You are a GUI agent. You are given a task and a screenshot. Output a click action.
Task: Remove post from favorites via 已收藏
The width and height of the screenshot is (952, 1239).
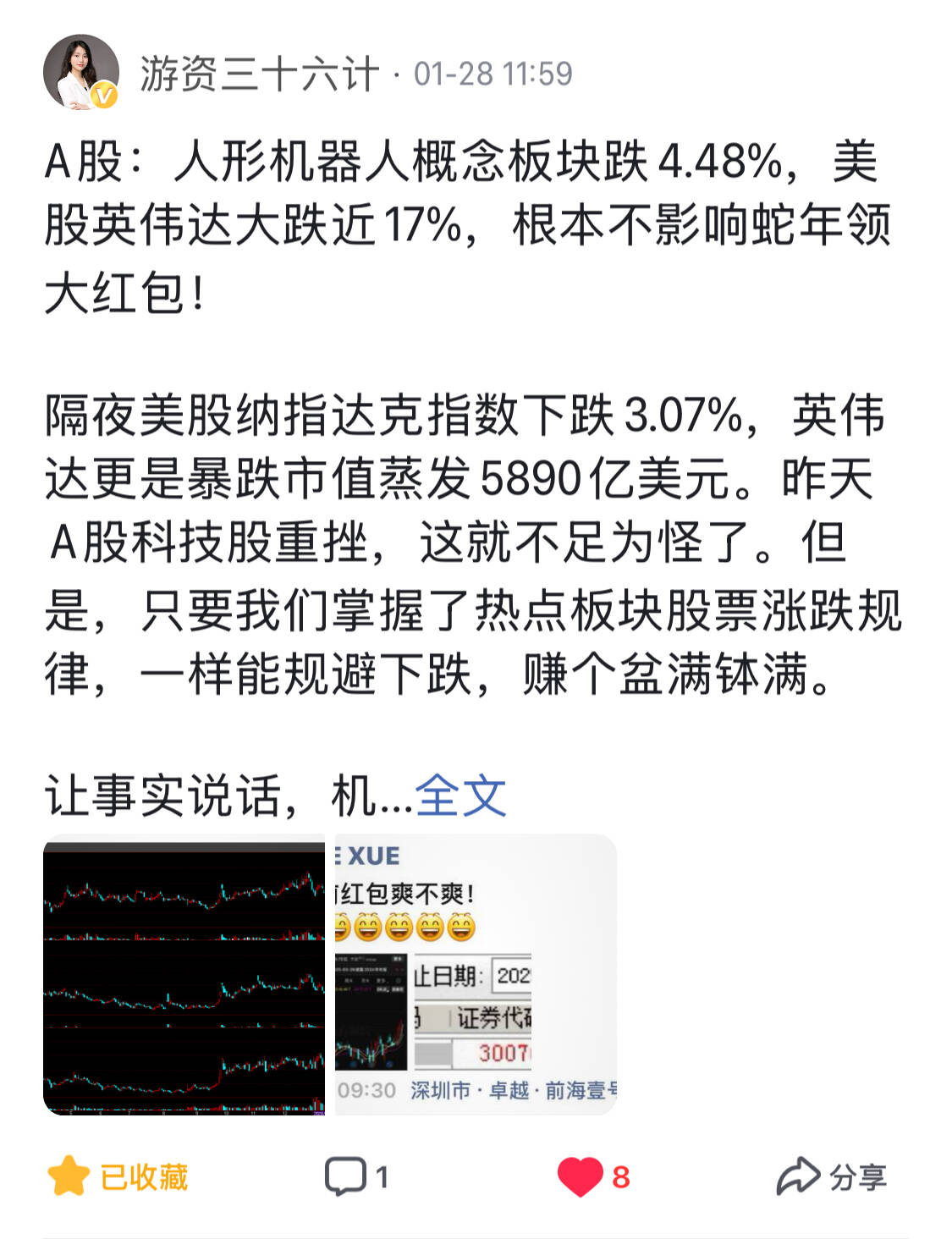(x=118, y=1176)
